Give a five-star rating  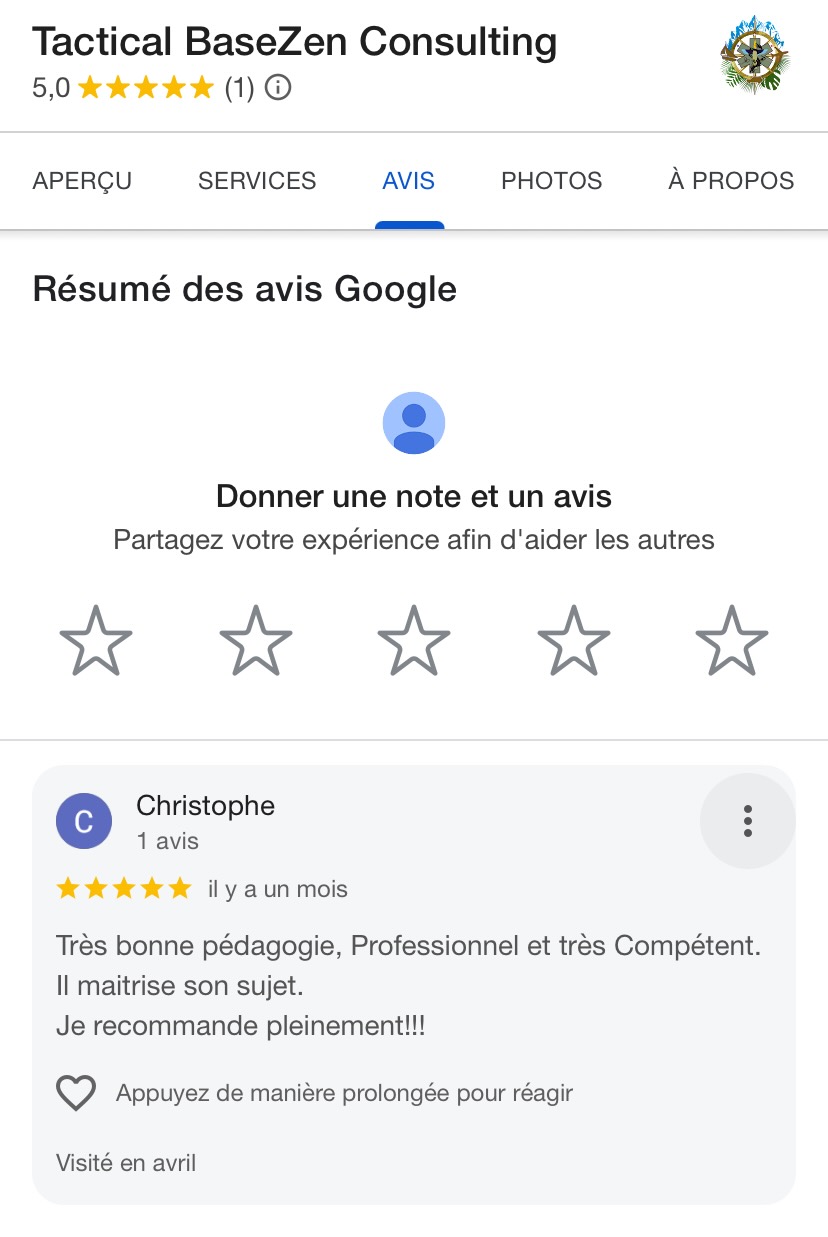[731, 641]
